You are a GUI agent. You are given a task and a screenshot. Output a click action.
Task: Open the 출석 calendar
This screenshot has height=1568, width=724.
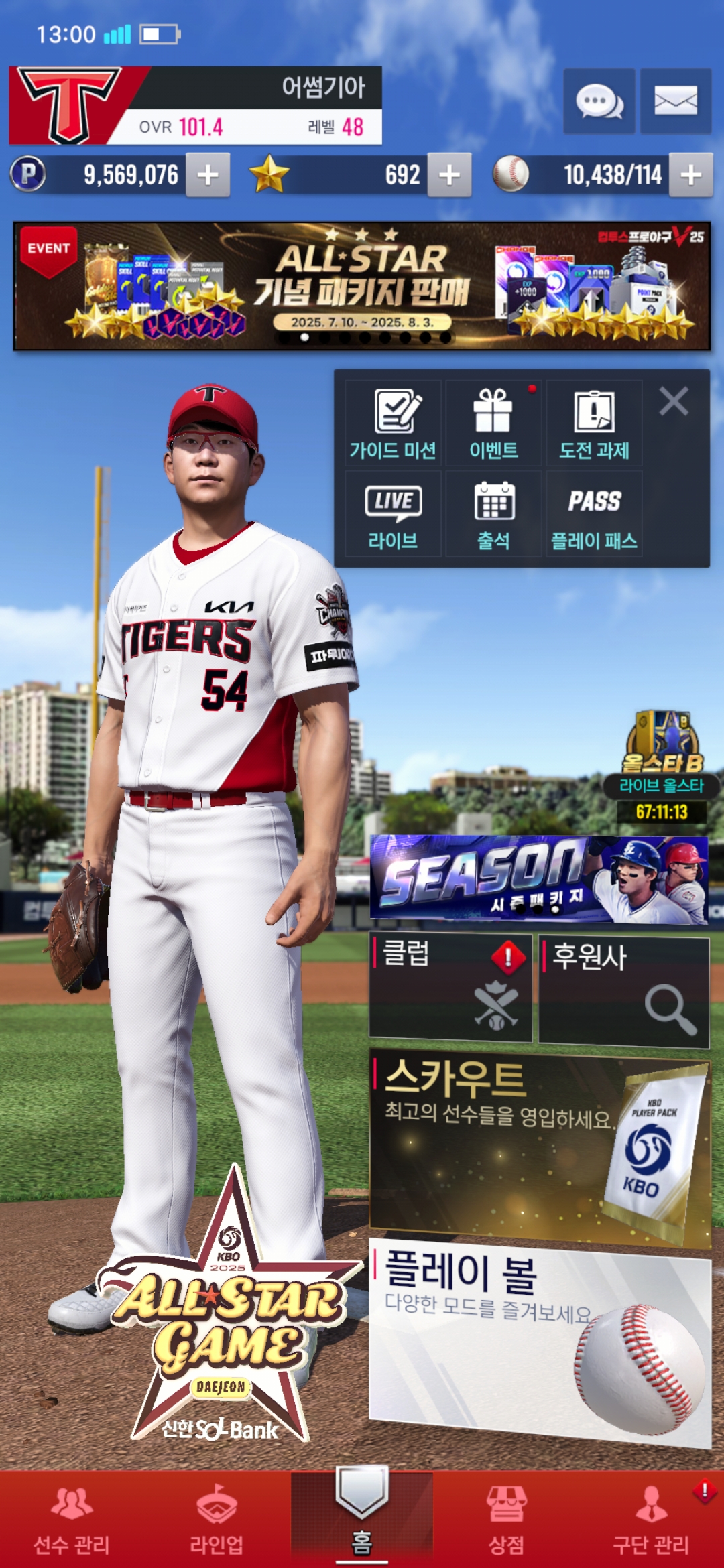493,514
